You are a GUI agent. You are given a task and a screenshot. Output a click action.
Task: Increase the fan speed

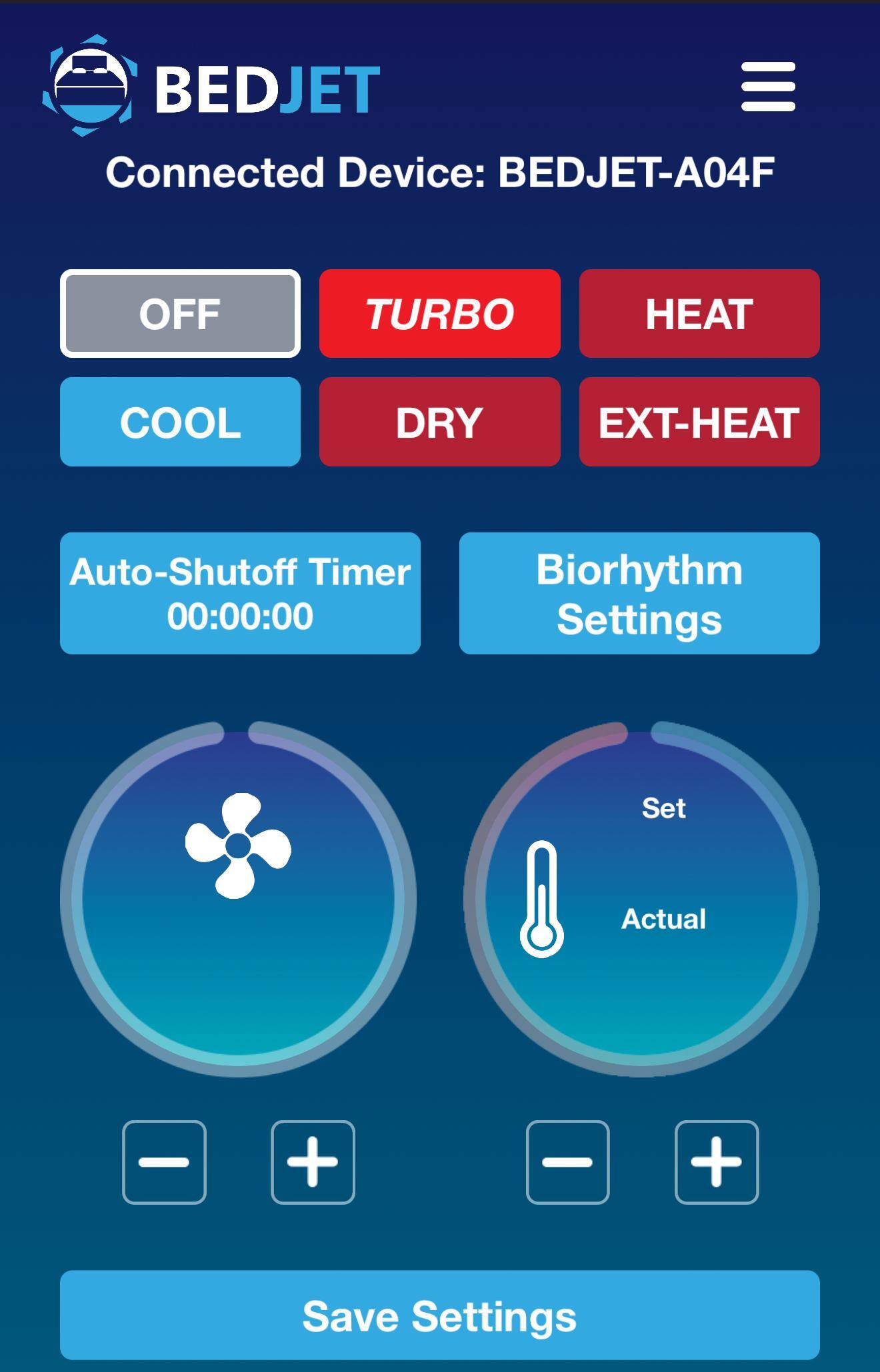313,1162
